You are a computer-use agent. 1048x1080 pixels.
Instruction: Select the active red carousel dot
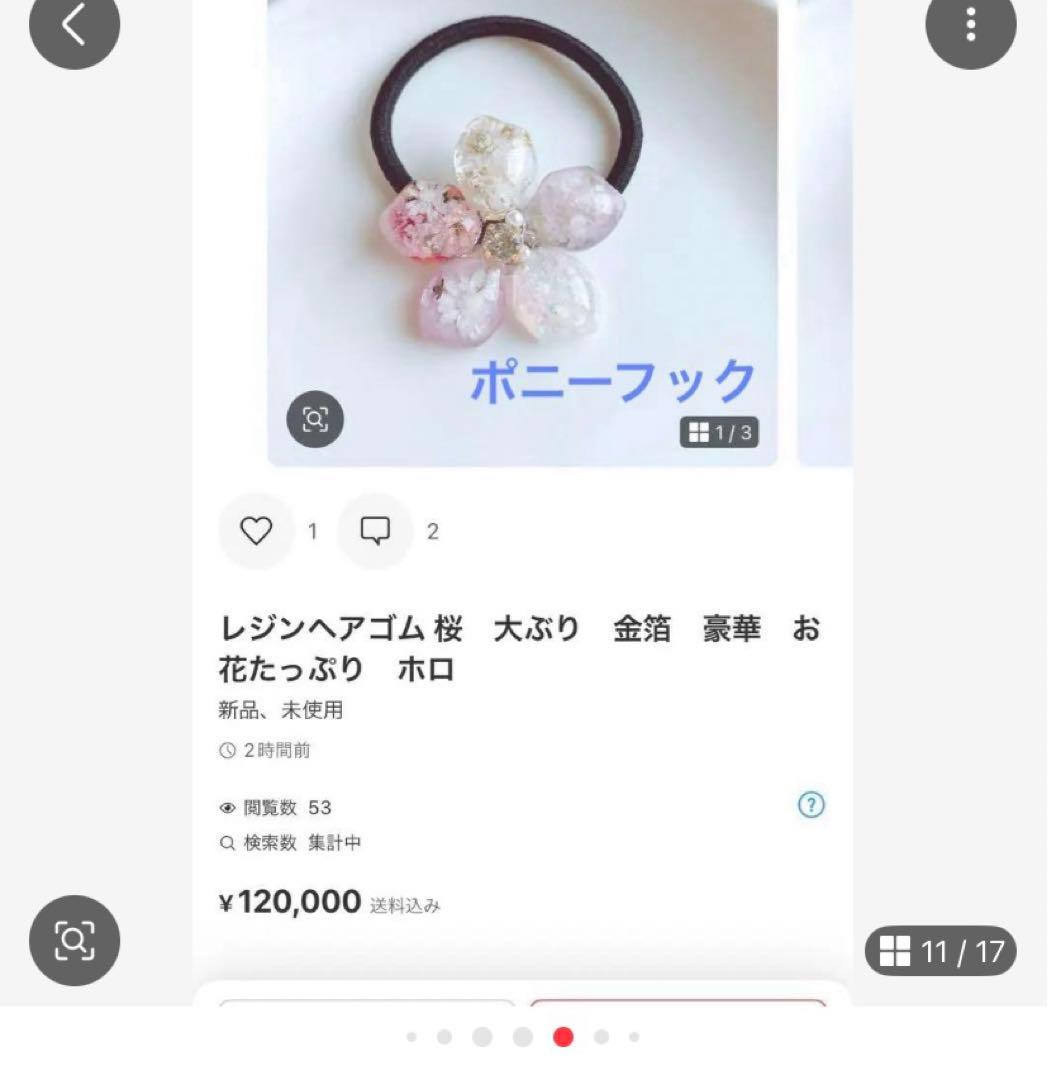[563, 1038]
